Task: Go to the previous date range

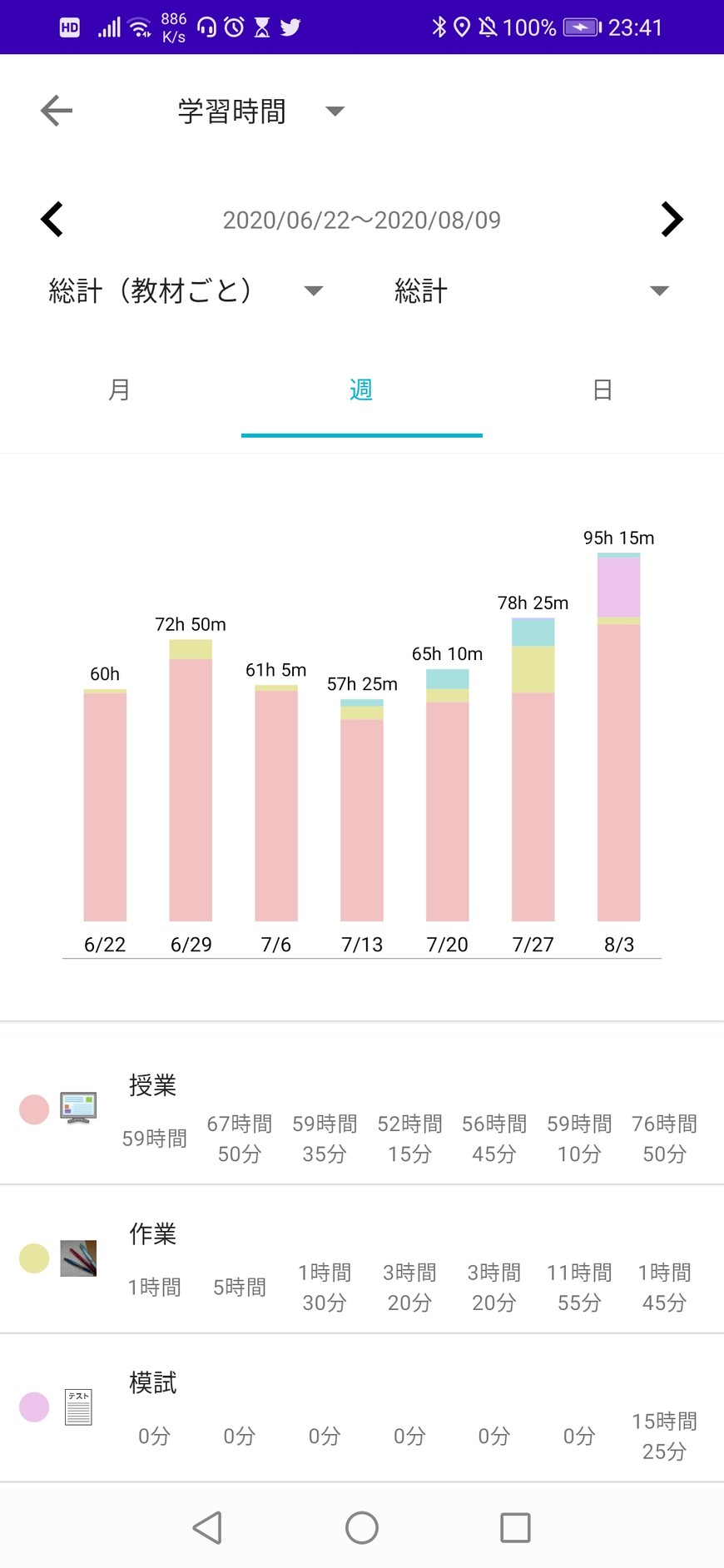Action: coord(52,220)
